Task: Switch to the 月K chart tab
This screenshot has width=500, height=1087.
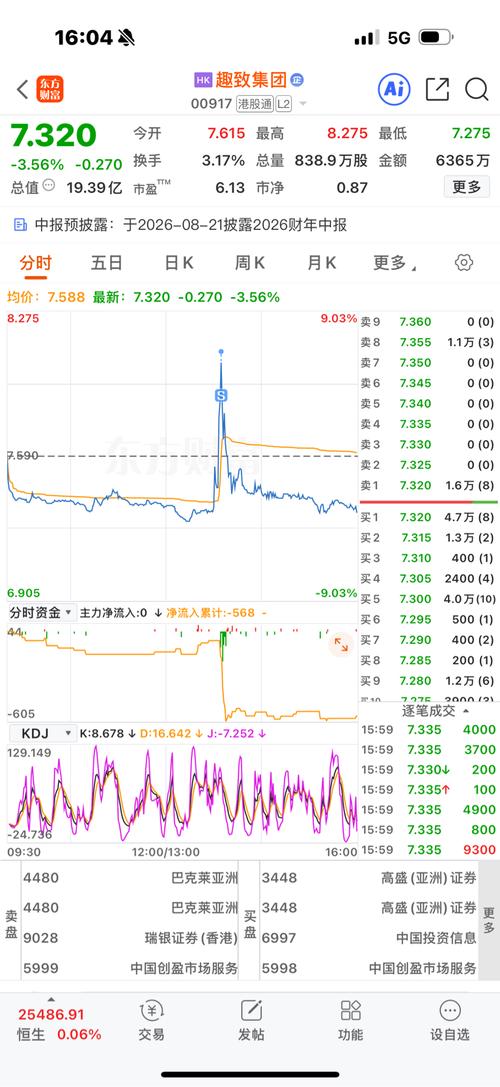Action: 321,263
